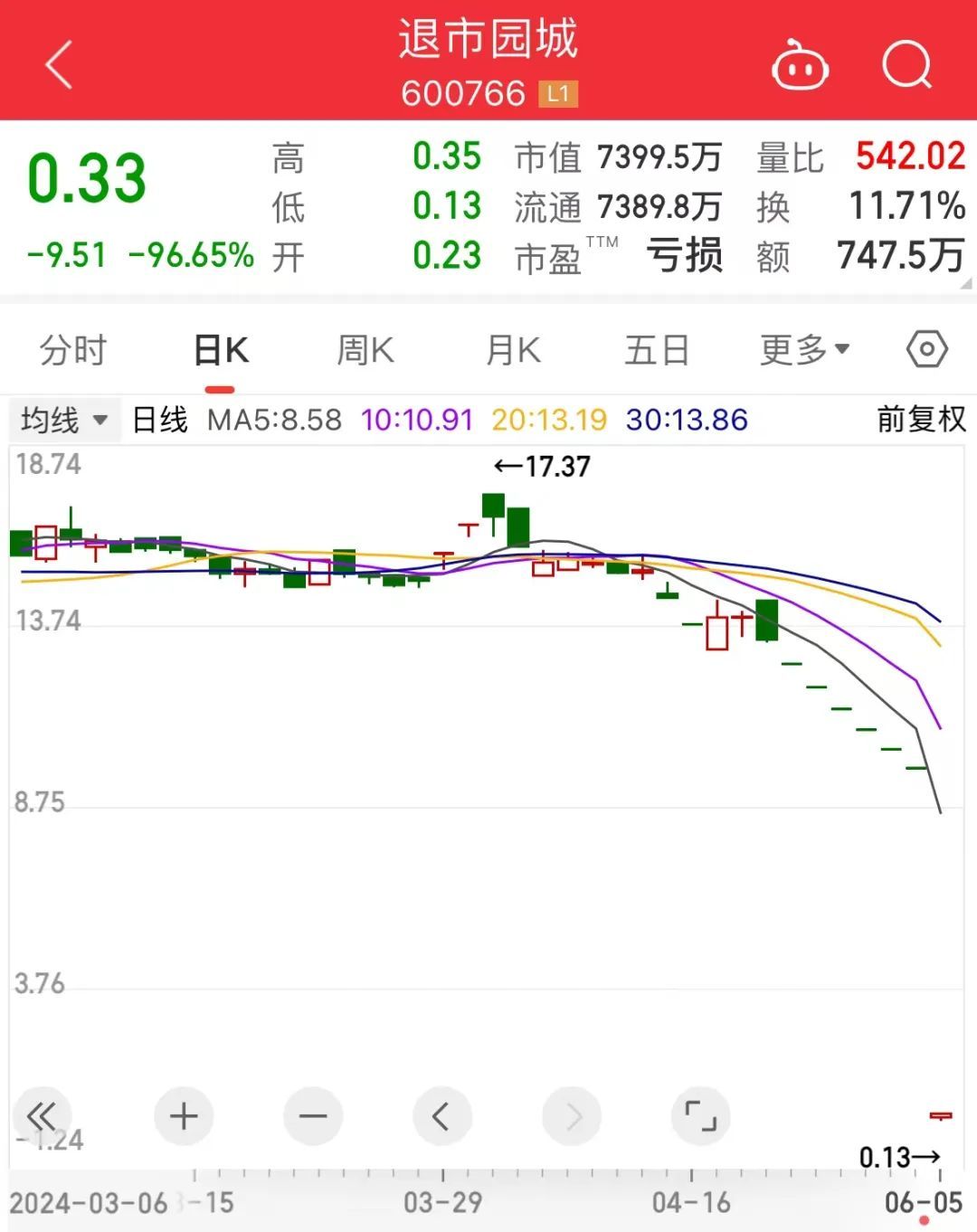Open stock search magnifier
The height and width of the screenshot is (1232, 977).
[x=906, y=65]
